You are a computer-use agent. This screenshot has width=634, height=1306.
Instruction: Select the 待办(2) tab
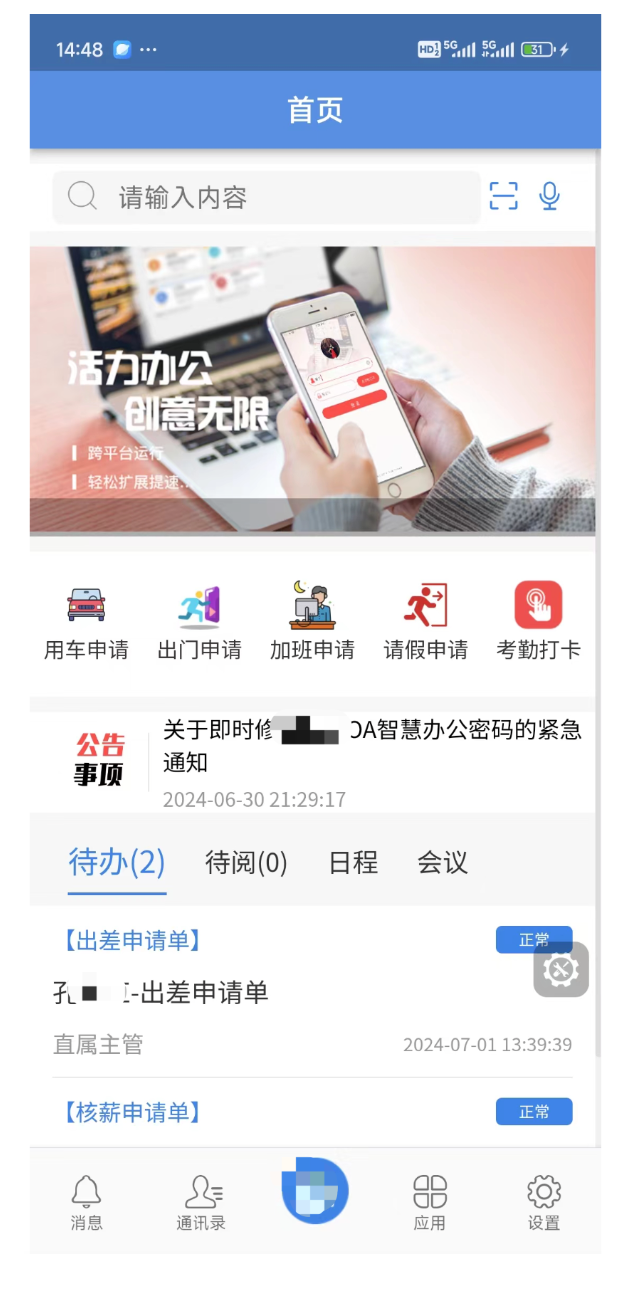[x=117, y=863]
